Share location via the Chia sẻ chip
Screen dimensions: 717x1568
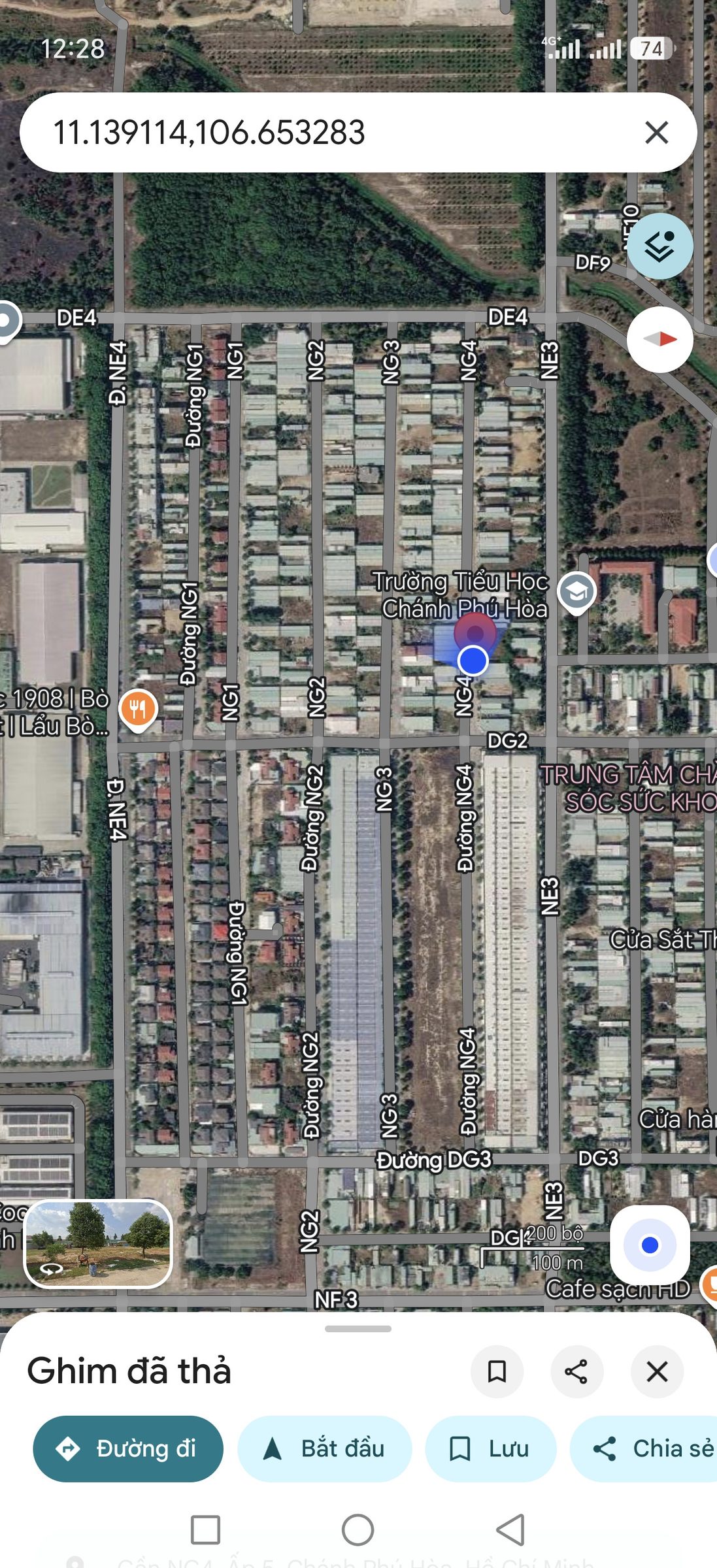point(644,1448)
